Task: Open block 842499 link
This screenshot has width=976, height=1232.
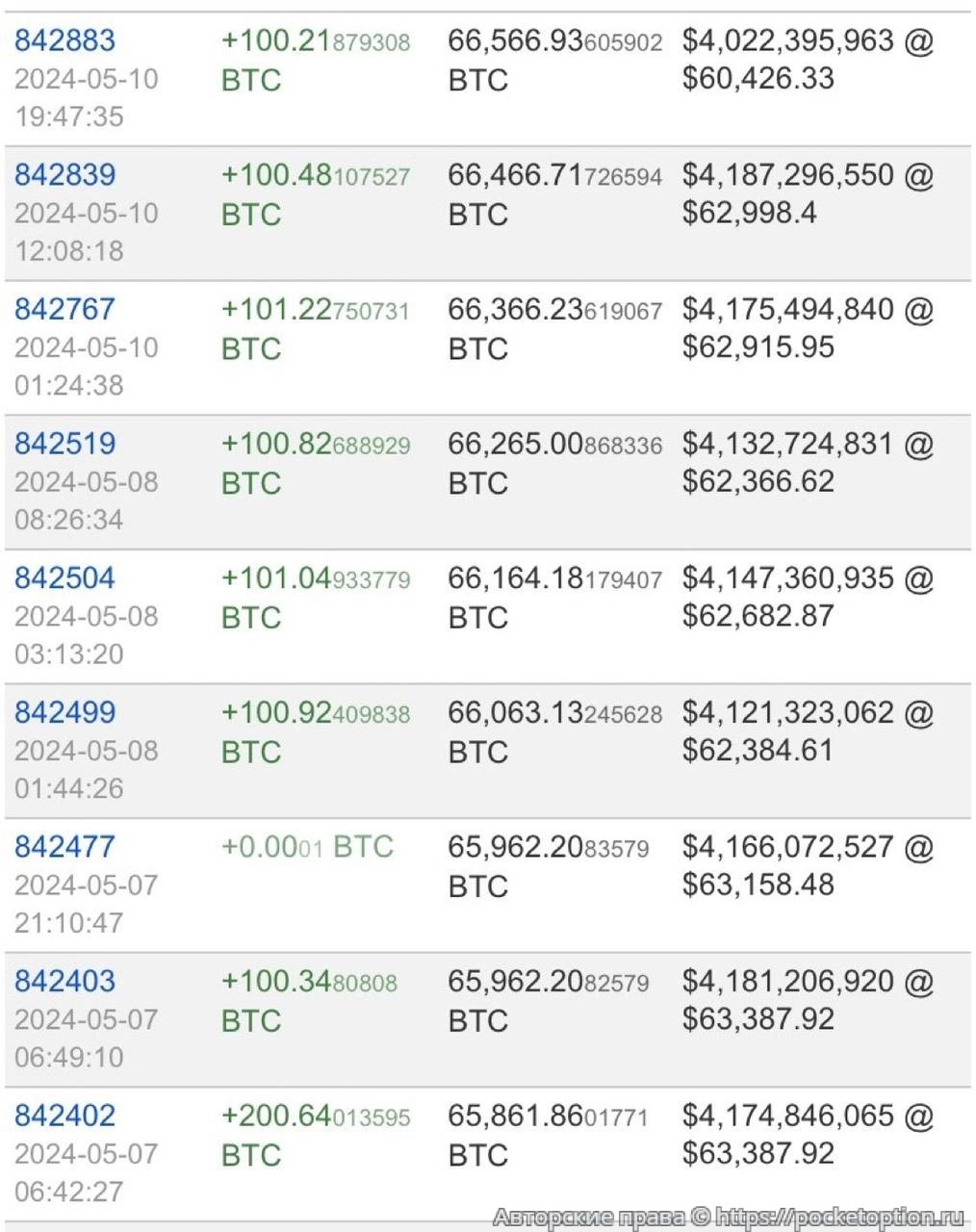Action: pyautogui.click(x=64, y=712)
